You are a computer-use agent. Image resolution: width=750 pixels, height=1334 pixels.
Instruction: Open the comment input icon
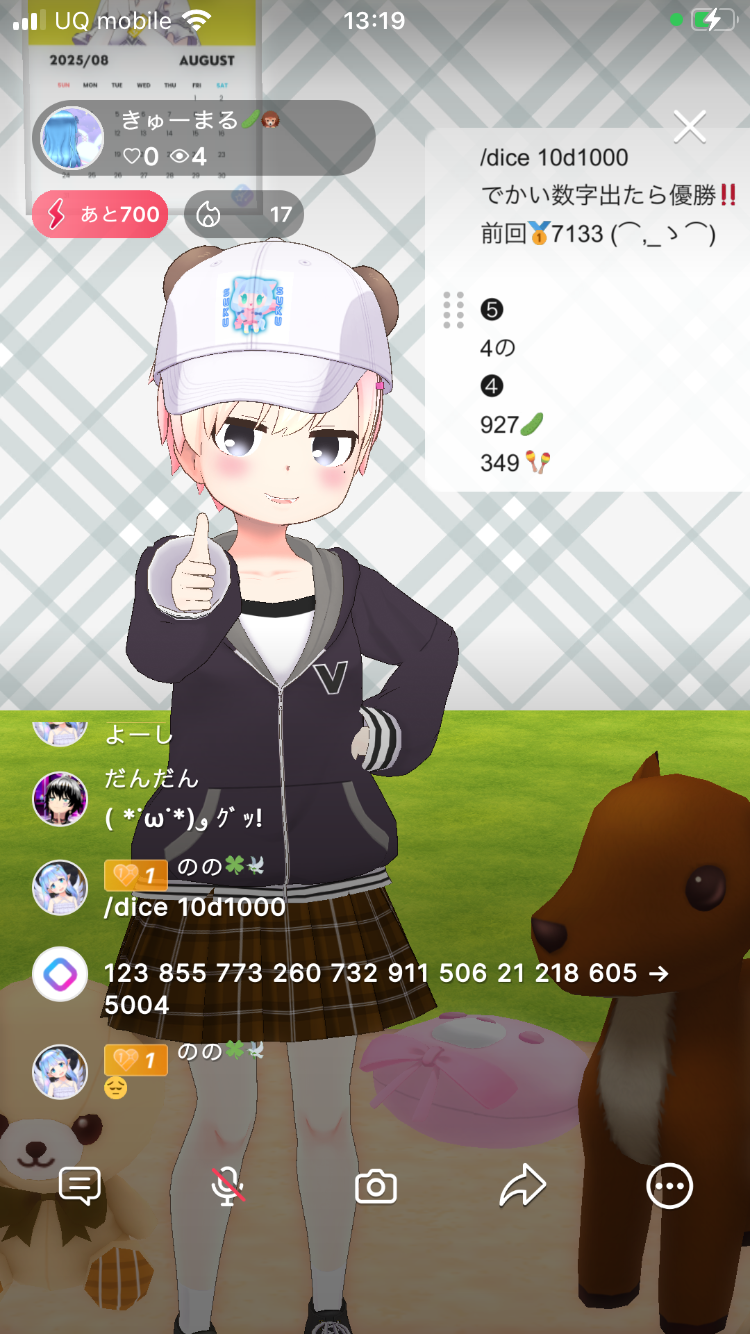pyautogui.click(x=80, y=1187)
